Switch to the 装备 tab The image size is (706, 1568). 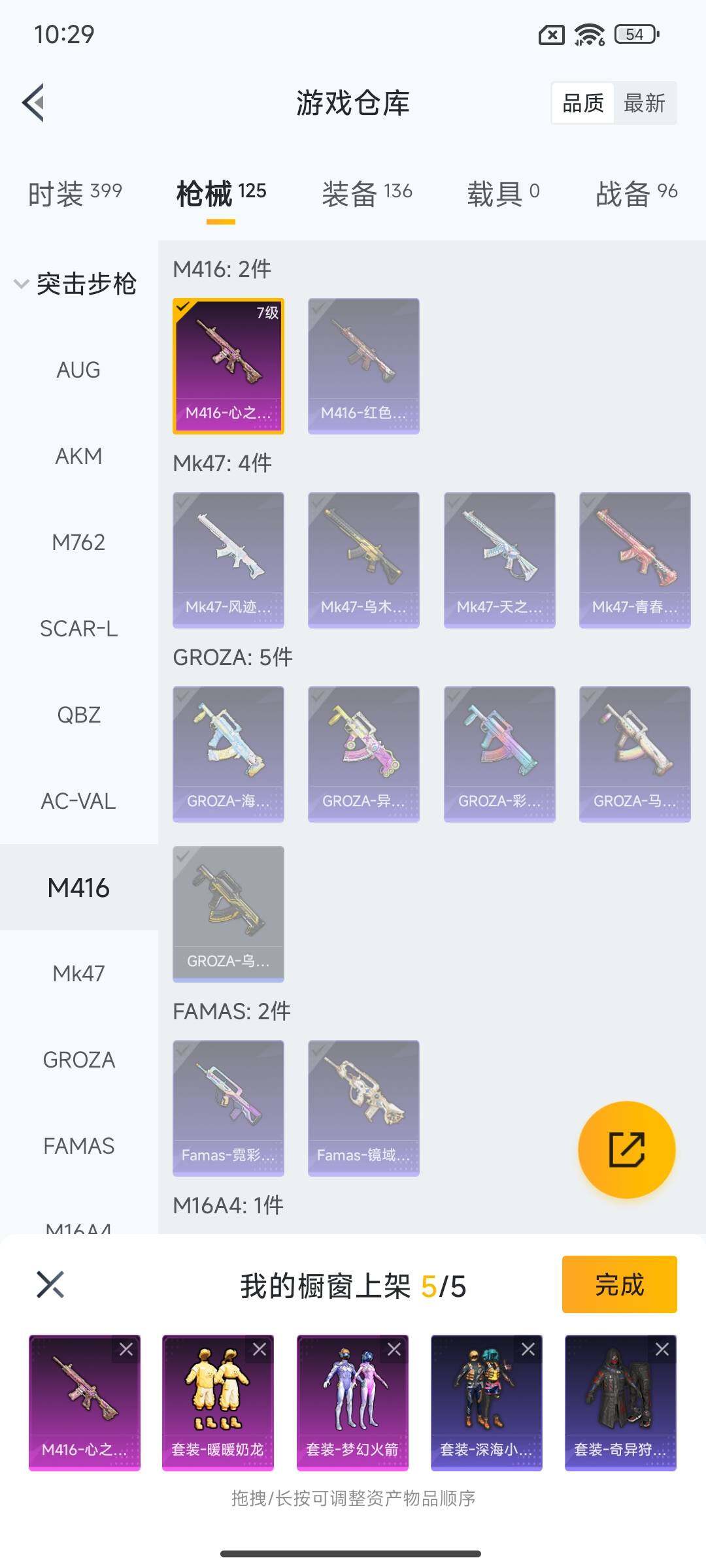pyautogui.click(x=367, y=193)
